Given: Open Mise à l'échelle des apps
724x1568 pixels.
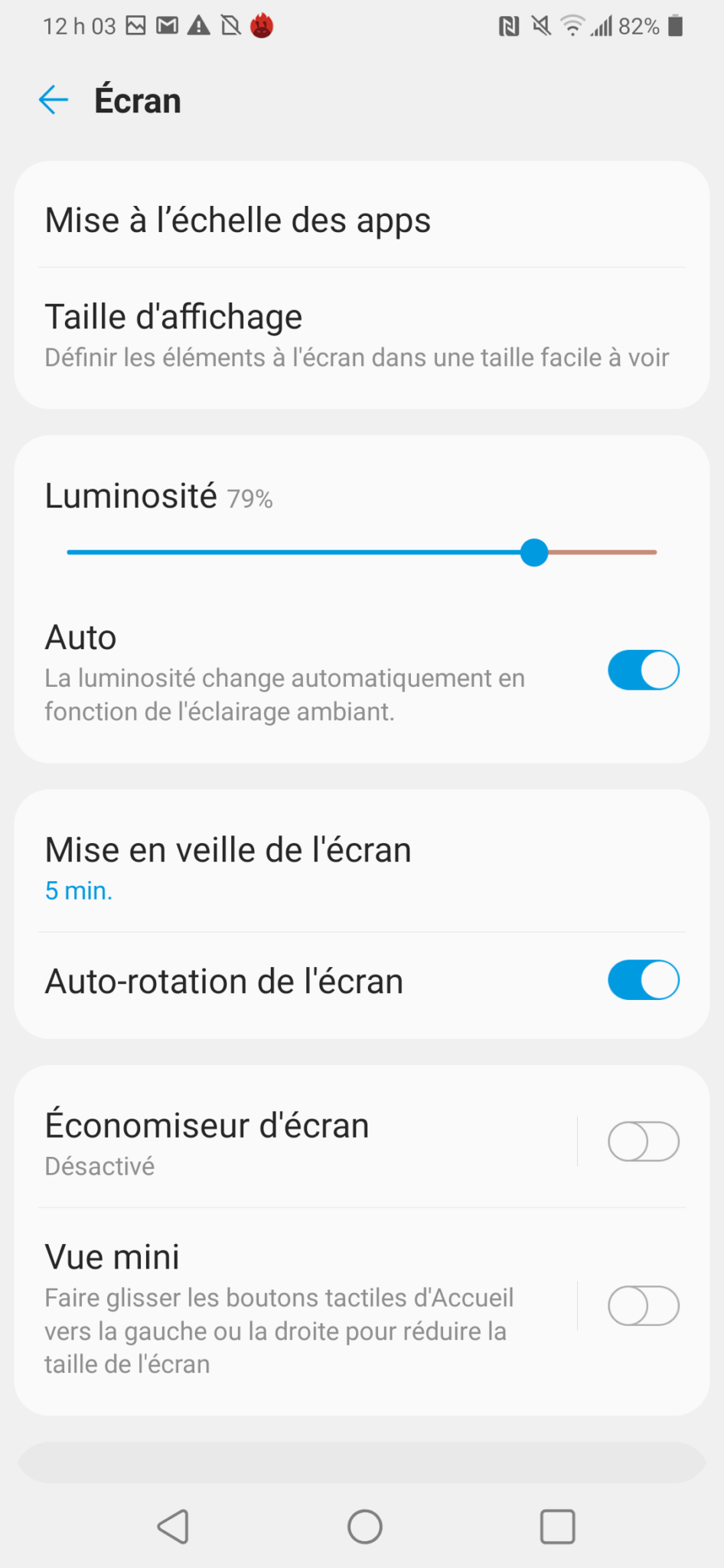Looking at the screenshot, I should [x=237, y=220].
